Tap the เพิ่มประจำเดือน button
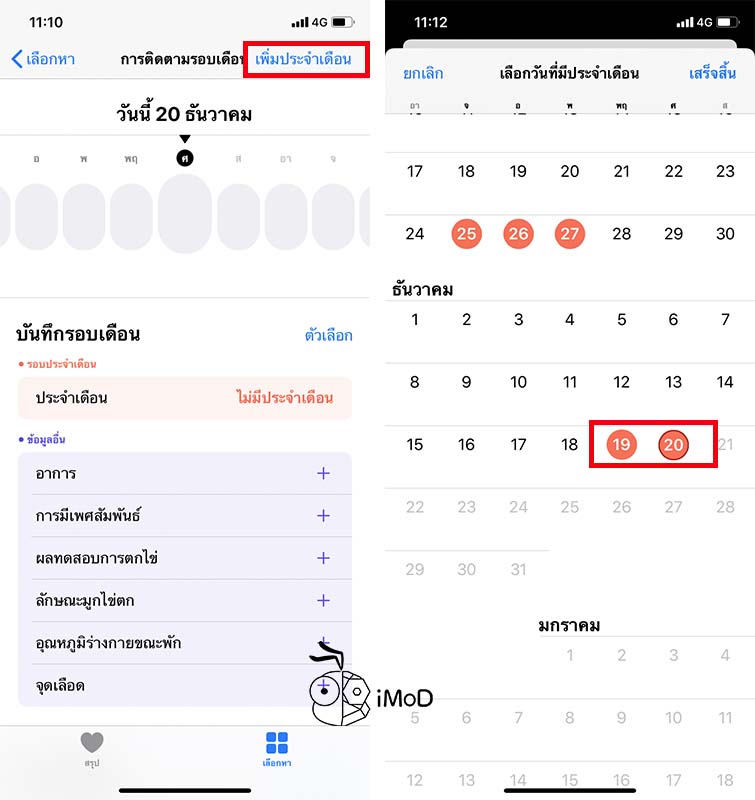This screenshot has height=800, width=755. 302,60
